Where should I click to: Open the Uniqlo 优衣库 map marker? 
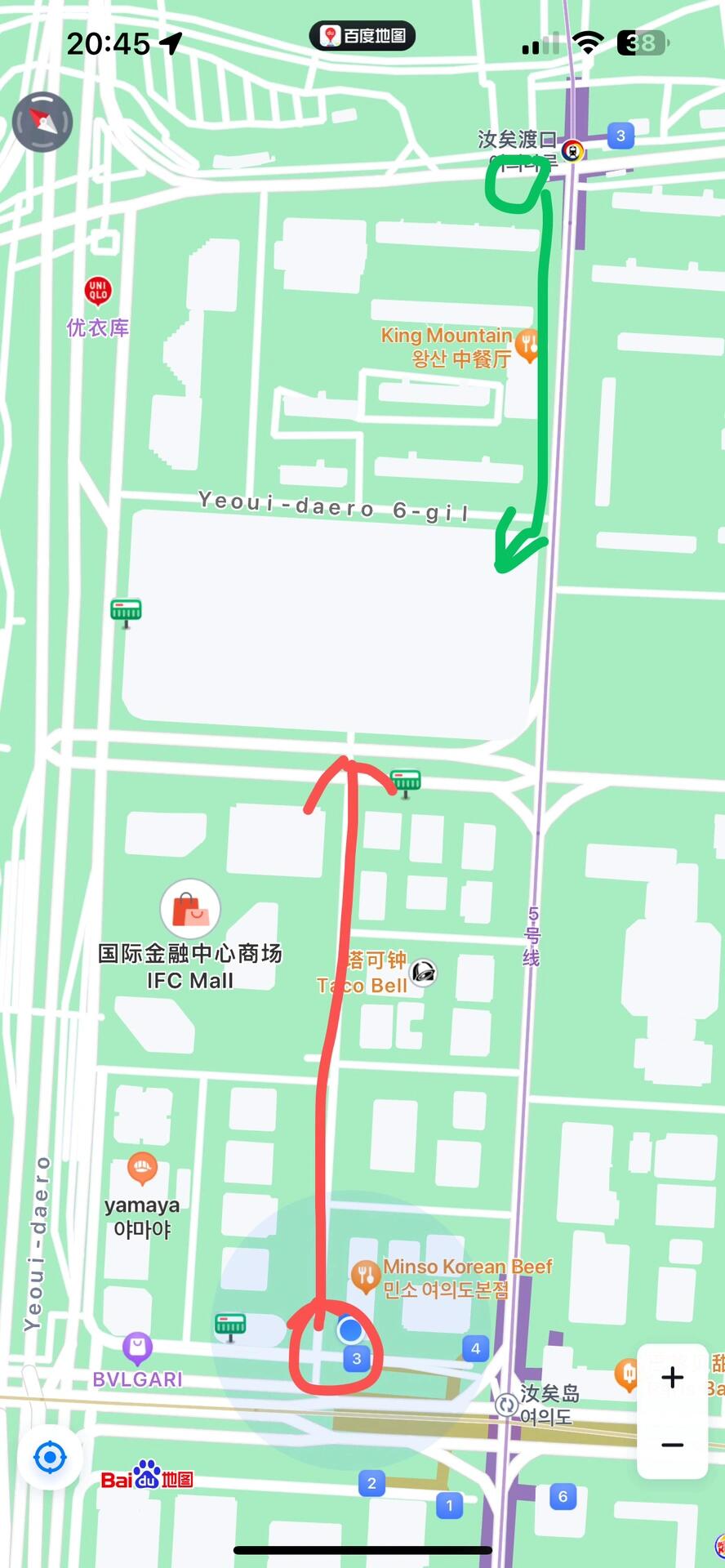98,291
